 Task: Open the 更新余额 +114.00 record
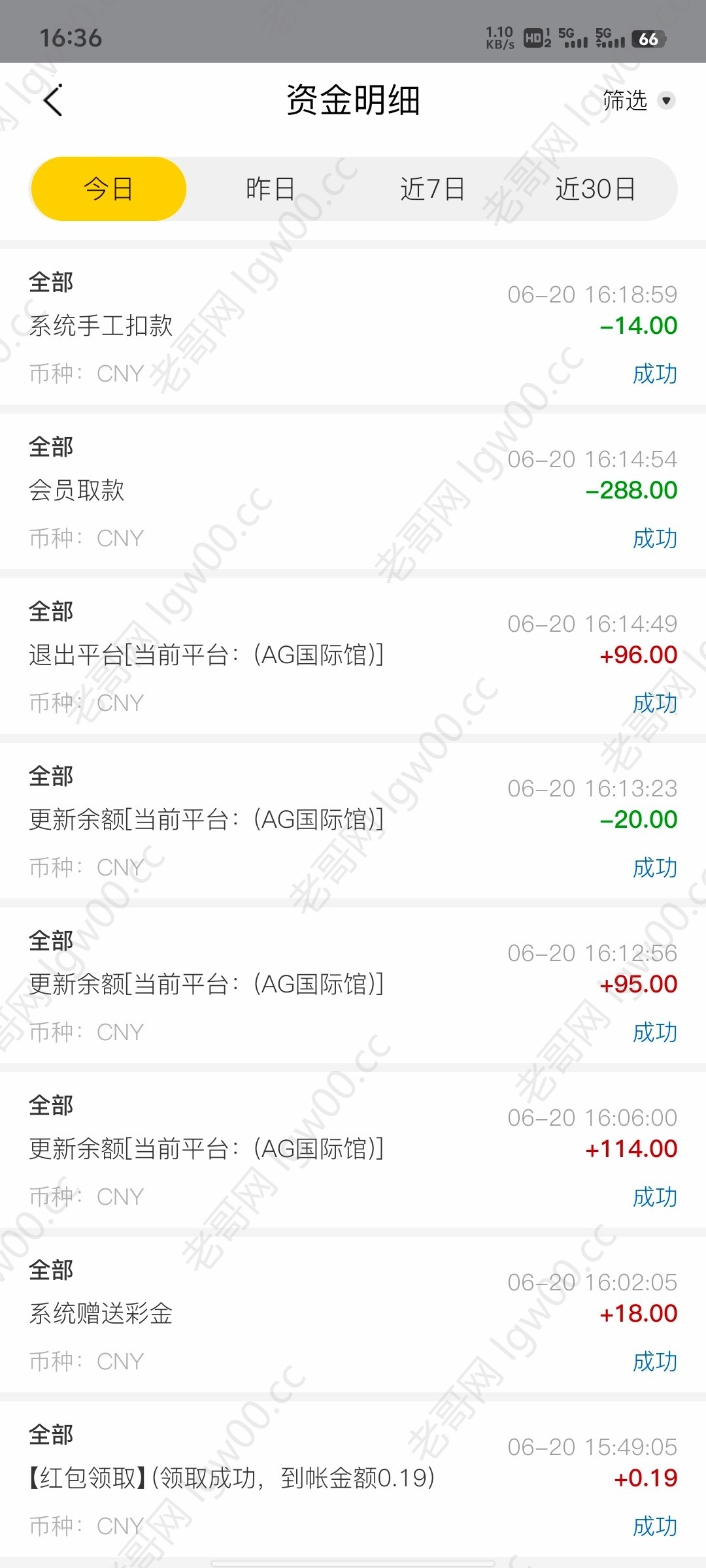pos(353,1150)
